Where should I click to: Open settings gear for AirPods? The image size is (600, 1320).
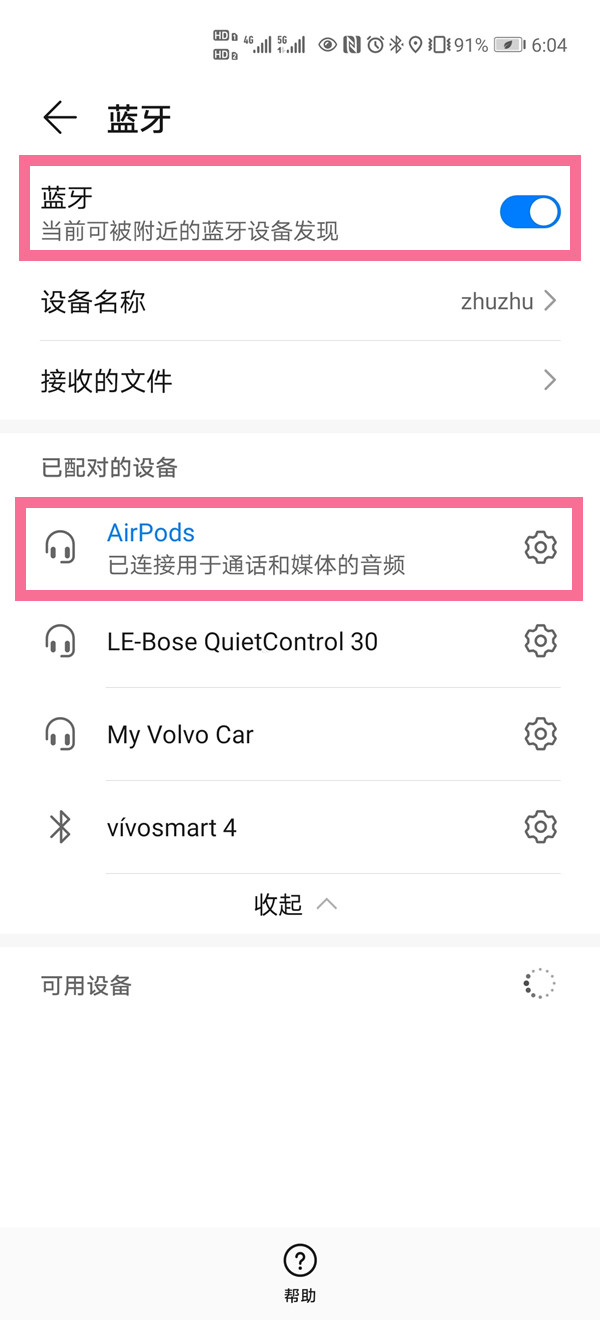click(x=540, y=547)
